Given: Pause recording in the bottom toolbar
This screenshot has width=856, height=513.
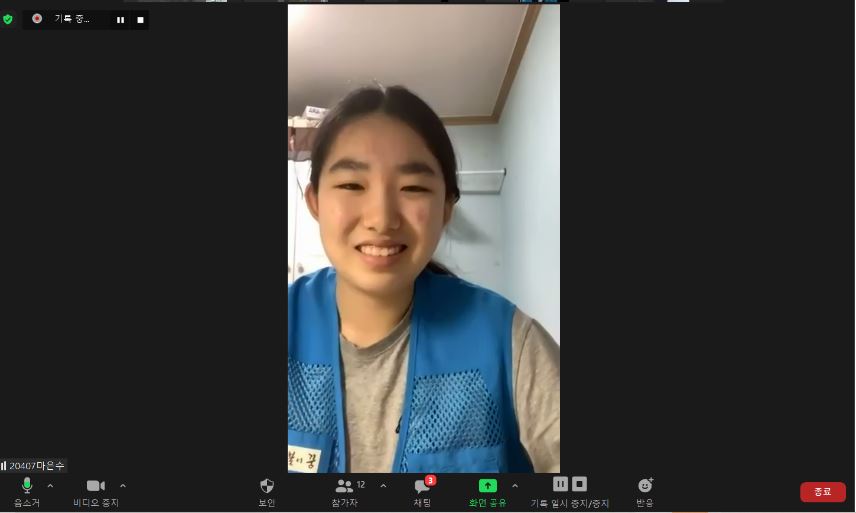Looking at the screenshot, I should (x=560, y=484).
